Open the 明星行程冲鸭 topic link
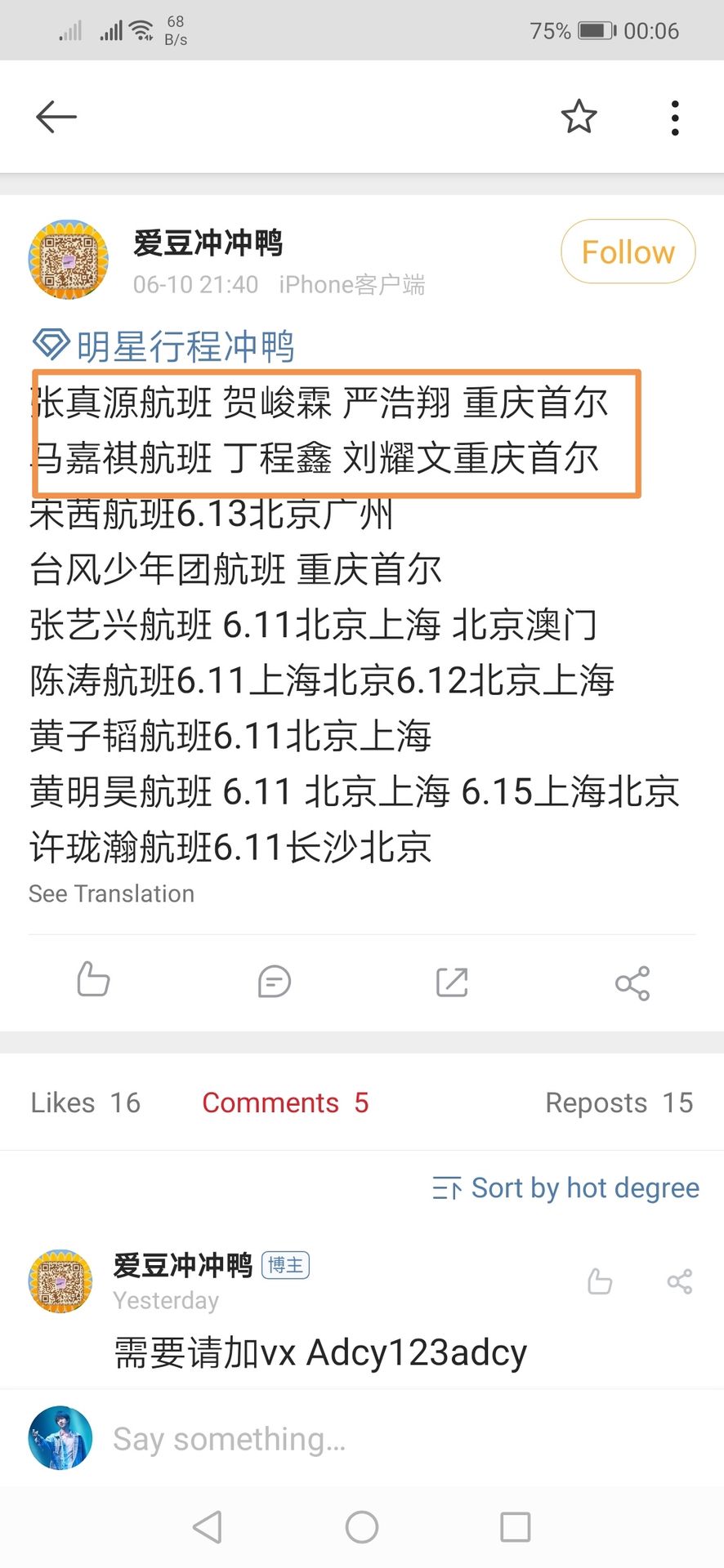The image size is (724, 1568). point(163,346)
